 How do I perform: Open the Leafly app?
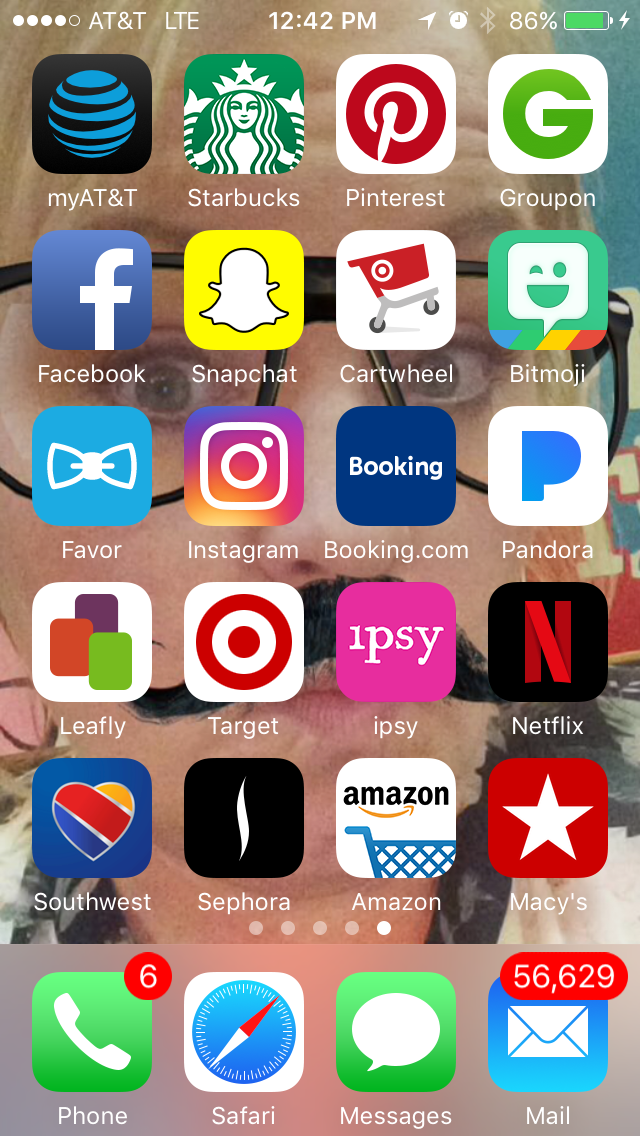(x=92, y=642)
